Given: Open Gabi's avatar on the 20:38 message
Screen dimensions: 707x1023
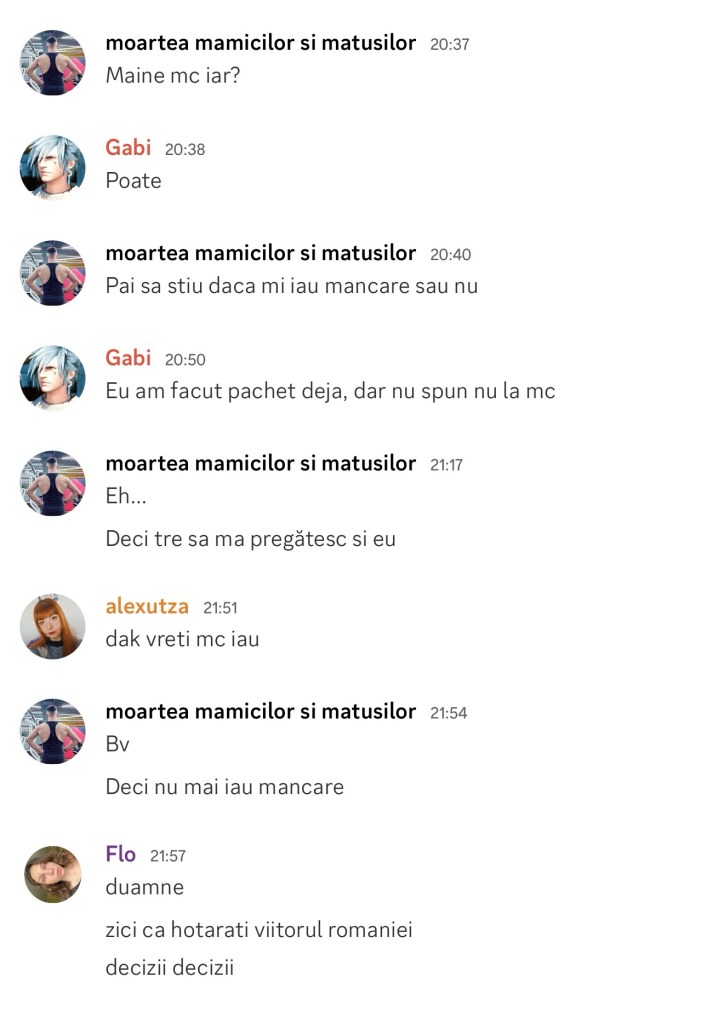Looking at the screenshot, I should (52, 167).
